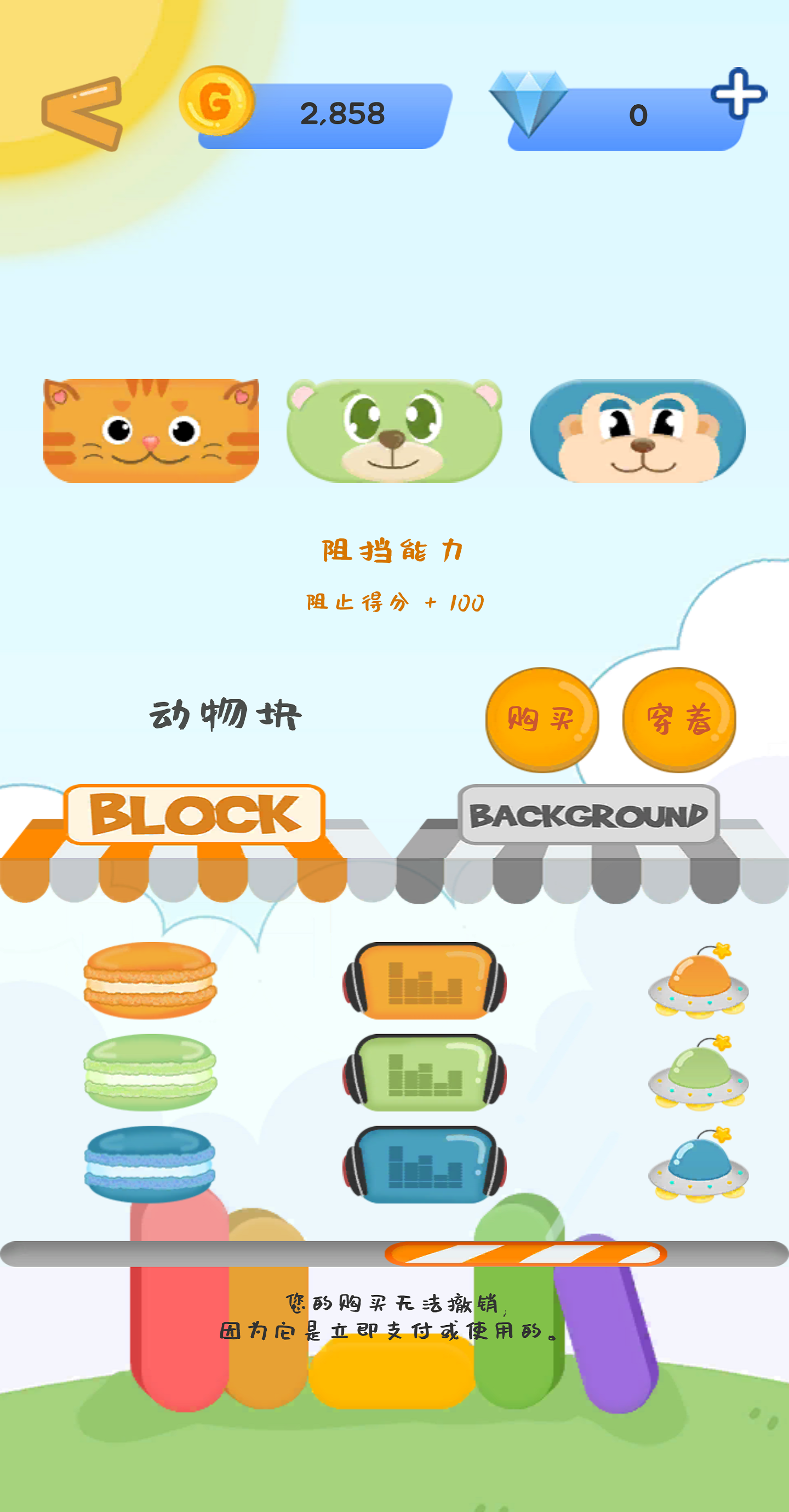Switch to the BLOCK tab

click(195, 815)
